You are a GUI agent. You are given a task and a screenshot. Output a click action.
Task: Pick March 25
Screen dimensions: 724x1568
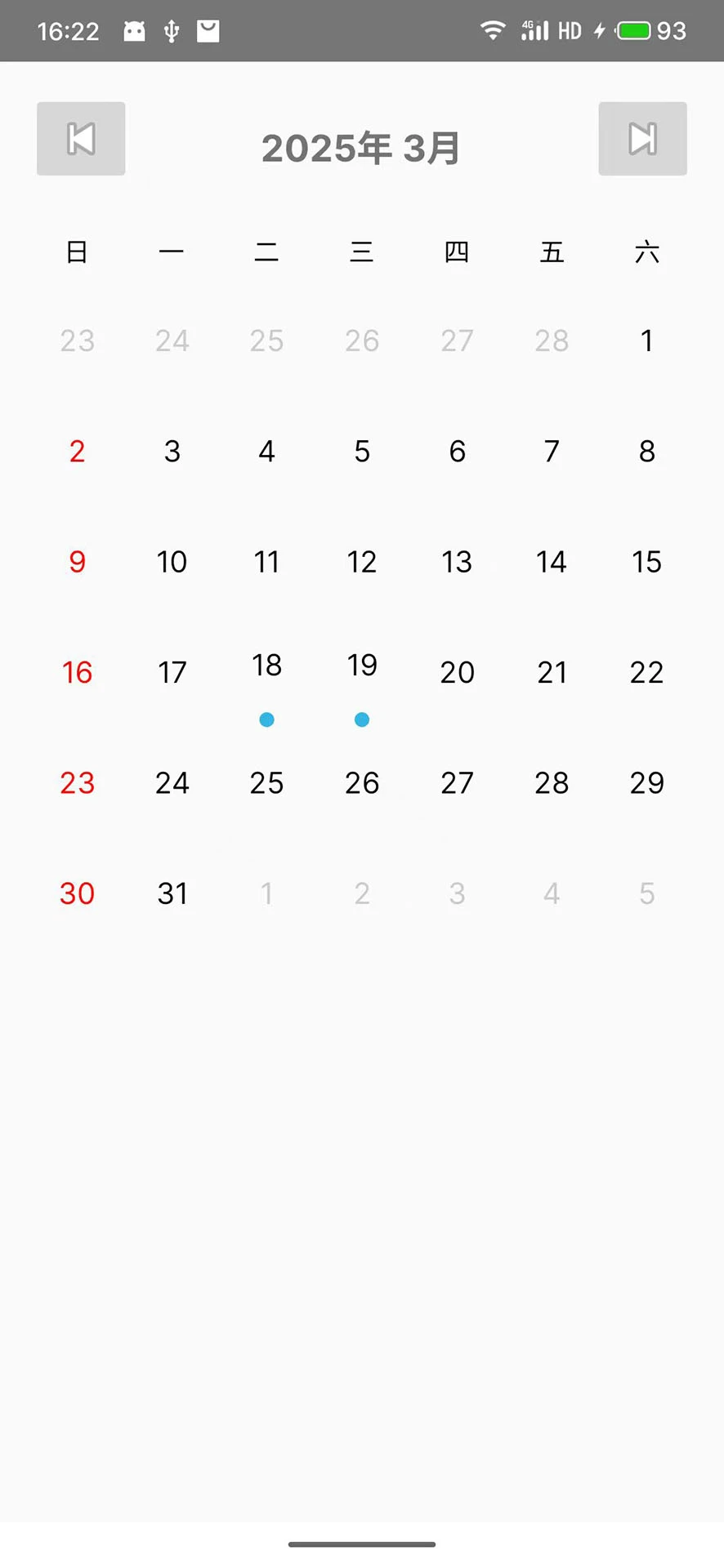tap(266, 783)
